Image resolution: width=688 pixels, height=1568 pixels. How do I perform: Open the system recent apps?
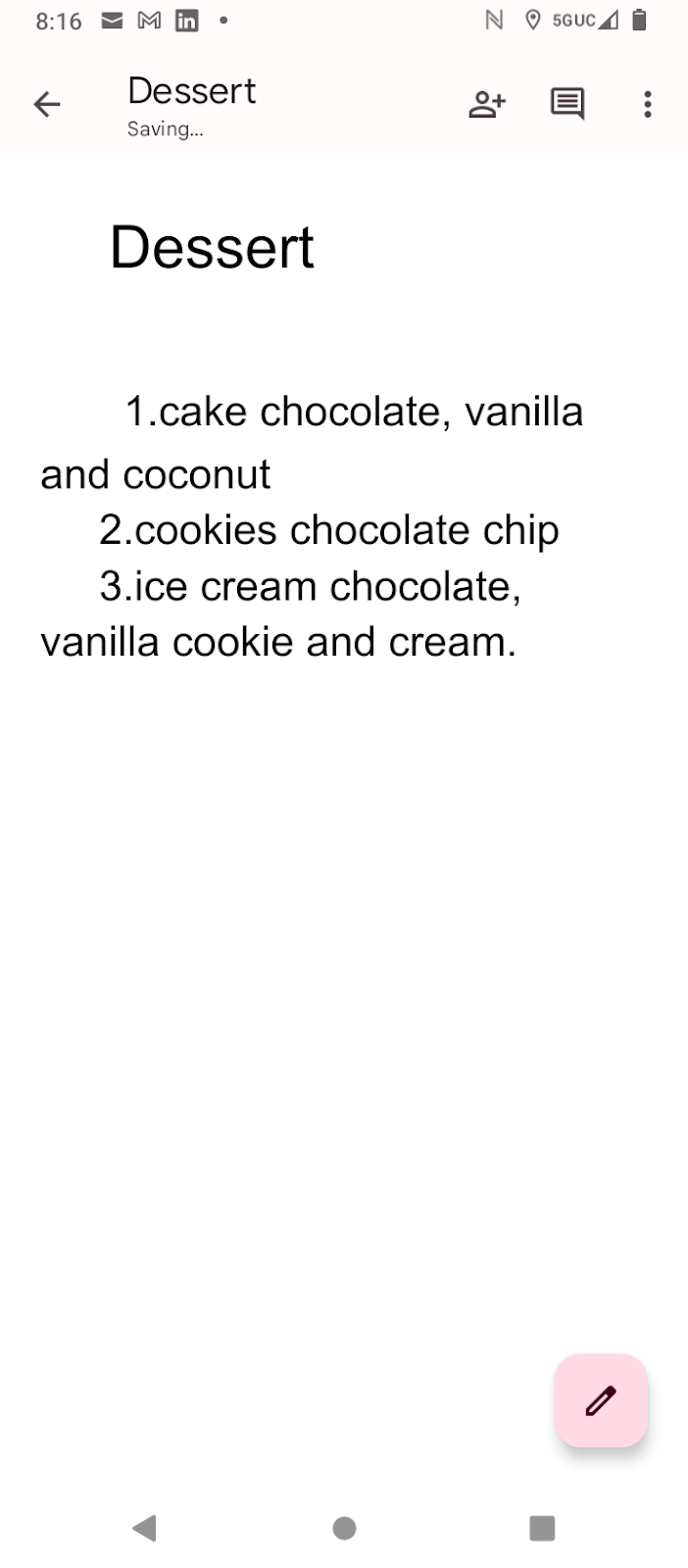pos(542,1528)
